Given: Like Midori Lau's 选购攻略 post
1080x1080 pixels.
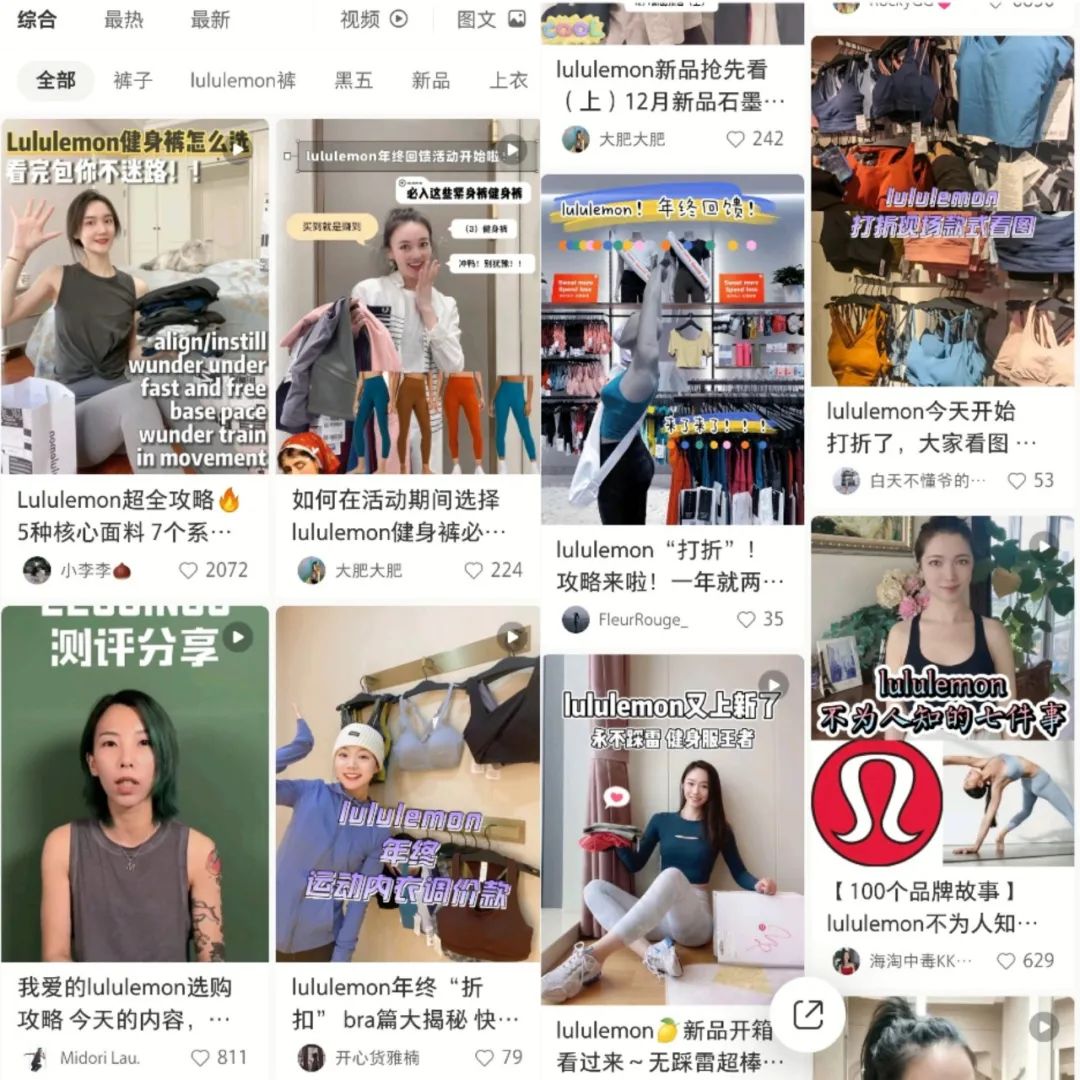Looking at the screenshot, I should [201, 1058].
